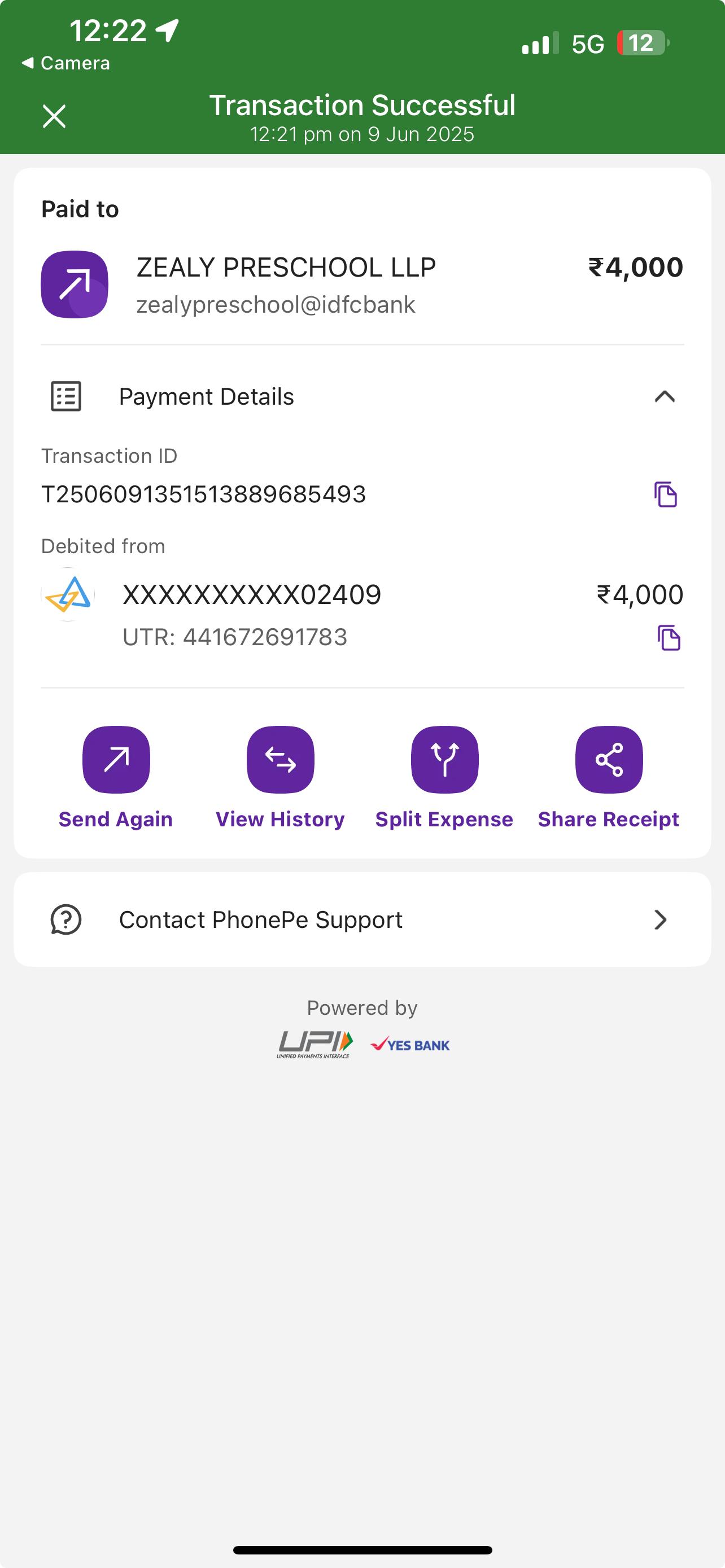Screen dimensions: 725x1568
Task: Share Receipt of this transaction
Action: [x=609, y=760]
